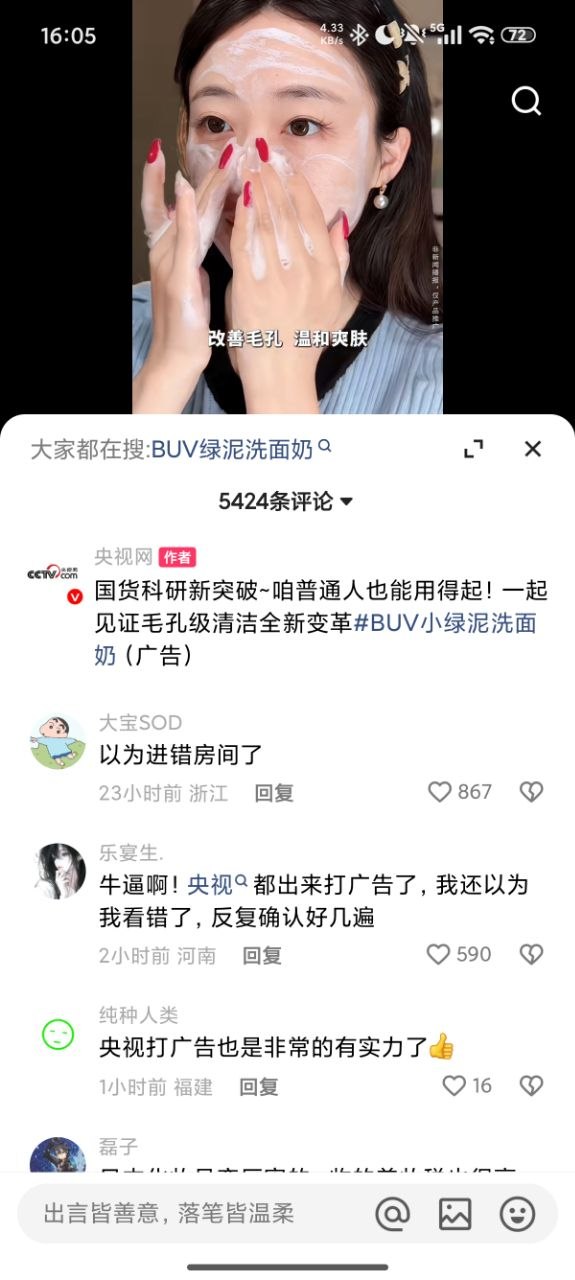
Task: Like 纯种人类's comment
Action: (x=467, y=1085)
